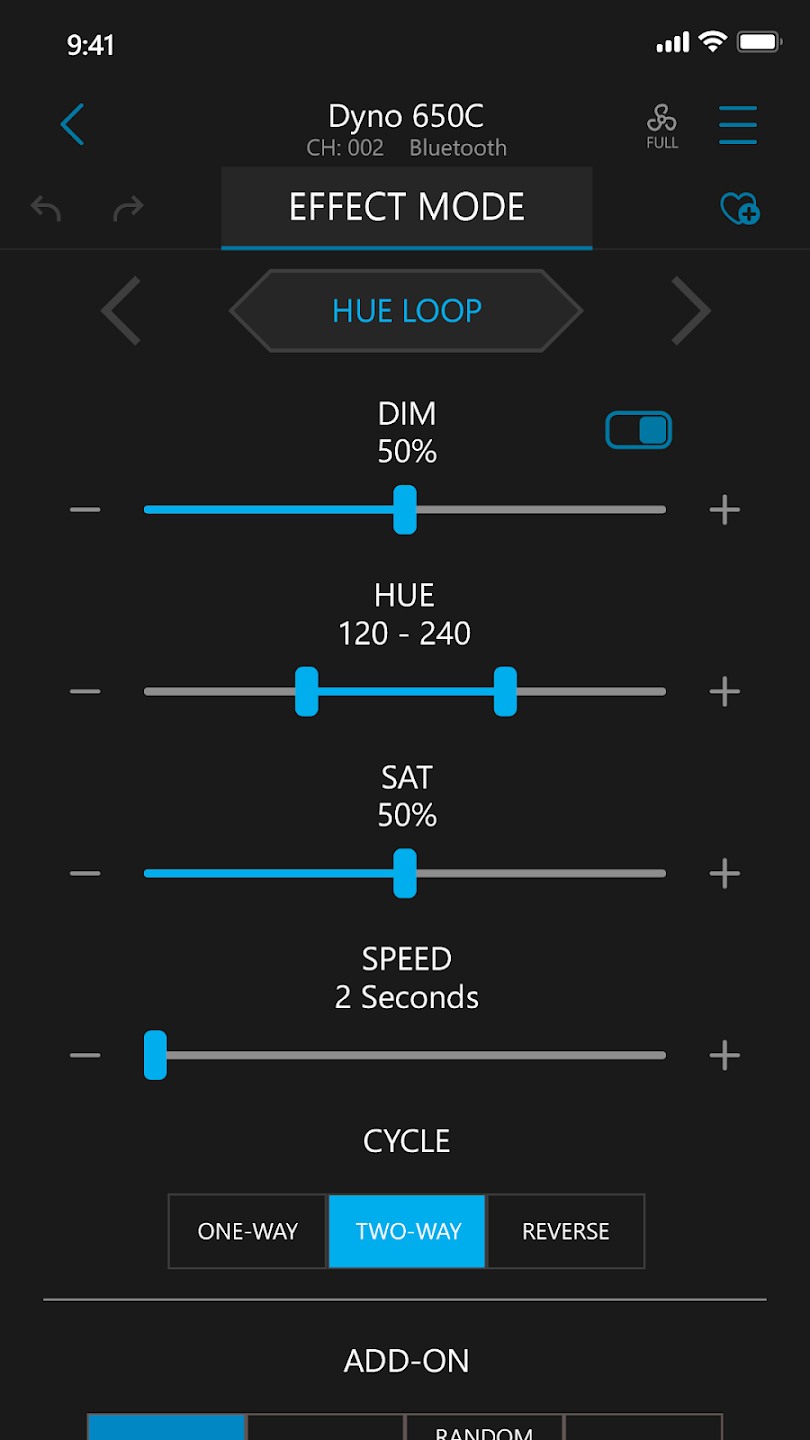Decrease HUE with the minus button
This screenshot has height=1440, width=810.
point(85,692)
